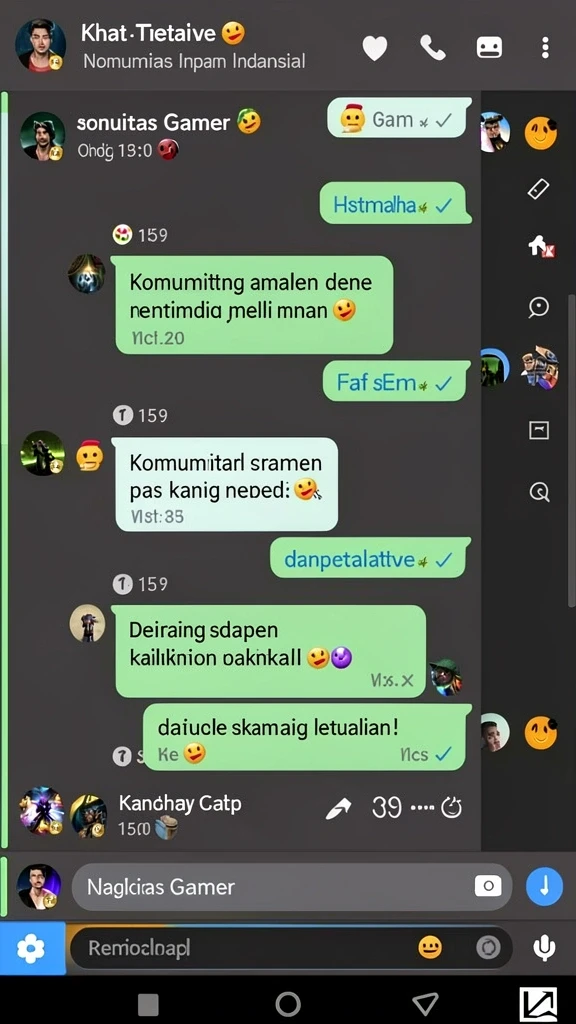
Task: Tap the blue down-arrow round button
Action: coord(544,887)
